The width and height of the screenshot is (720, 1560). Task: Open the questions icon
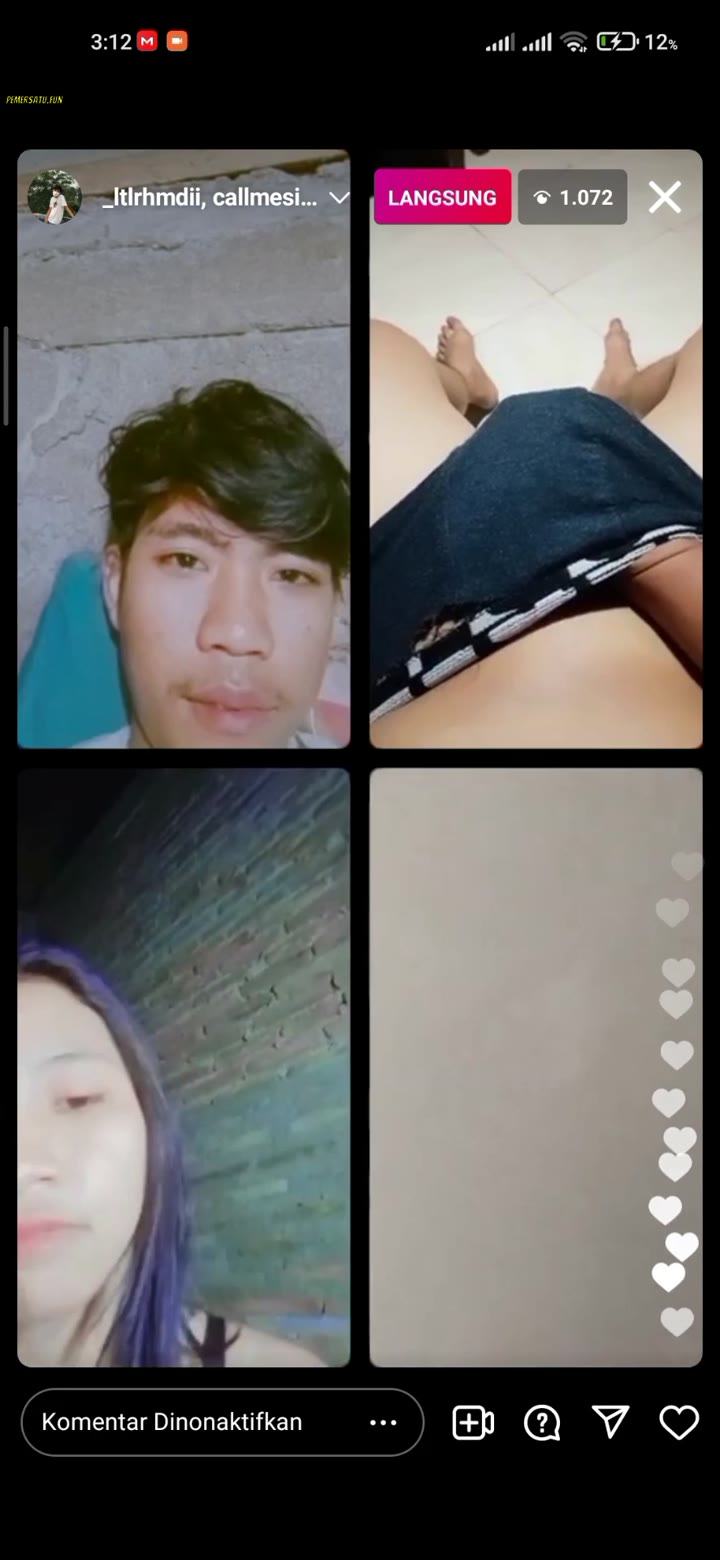click(x=542, y=1422)
